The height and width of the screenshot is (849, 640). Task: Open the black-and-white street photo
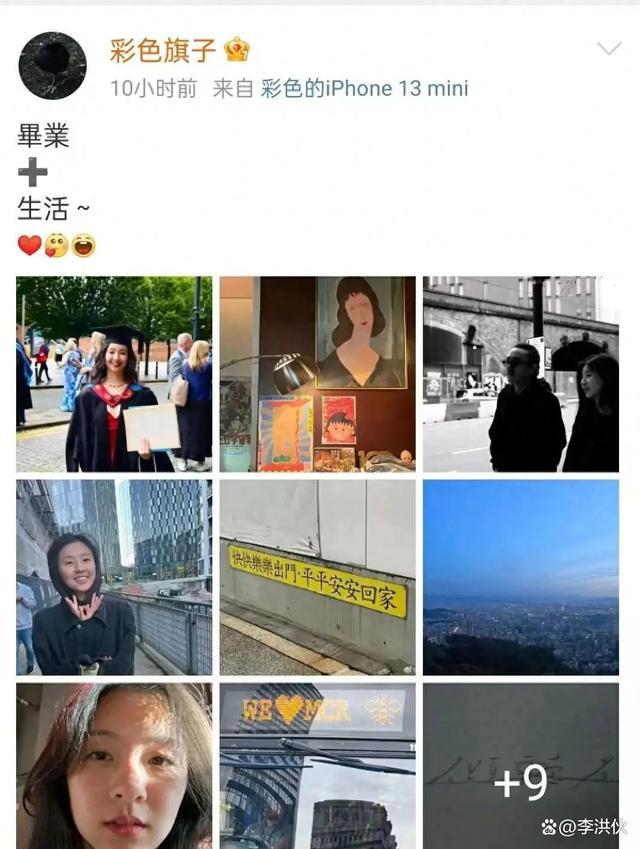click(520, 374)
